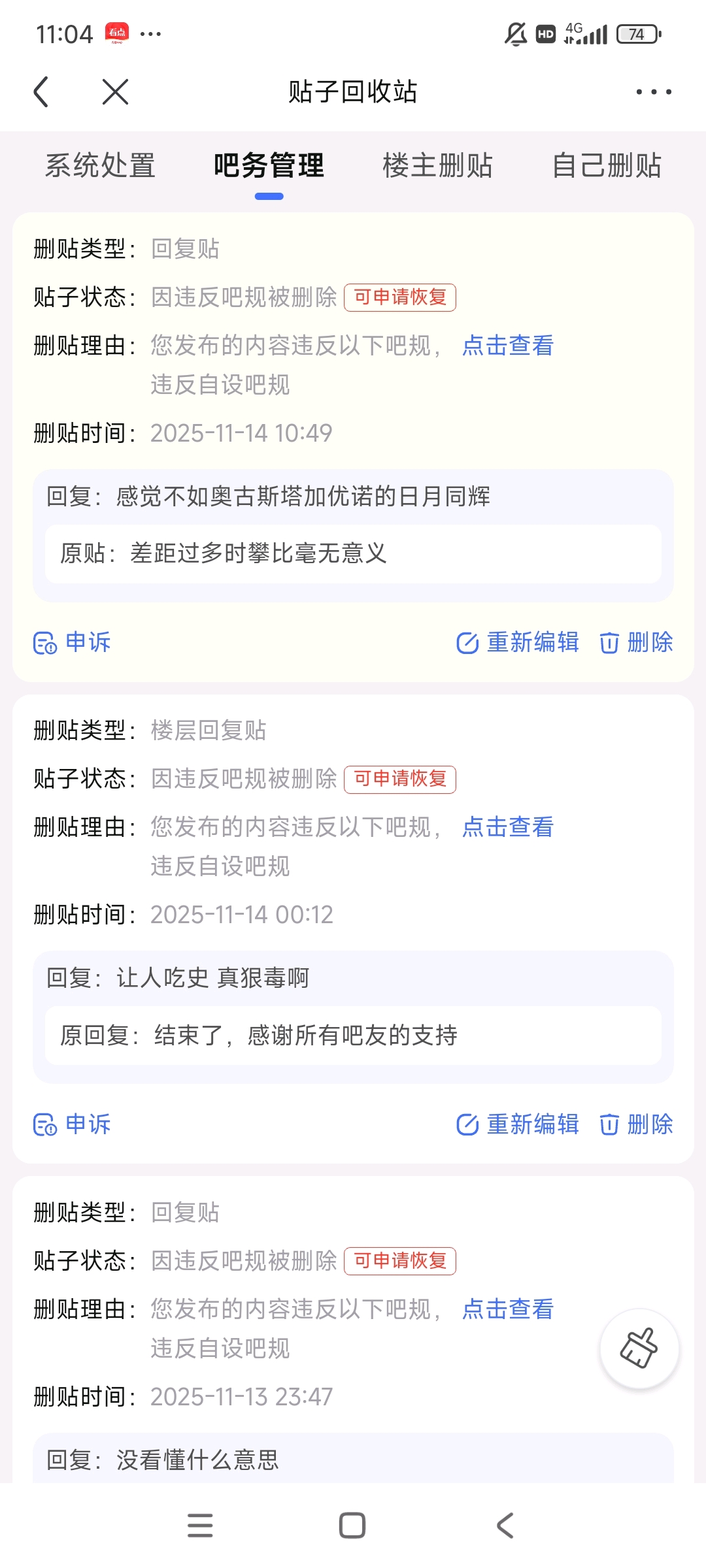Switch to the 系统处置 tab
706x1568 pixels.
(x=100, y=165)
